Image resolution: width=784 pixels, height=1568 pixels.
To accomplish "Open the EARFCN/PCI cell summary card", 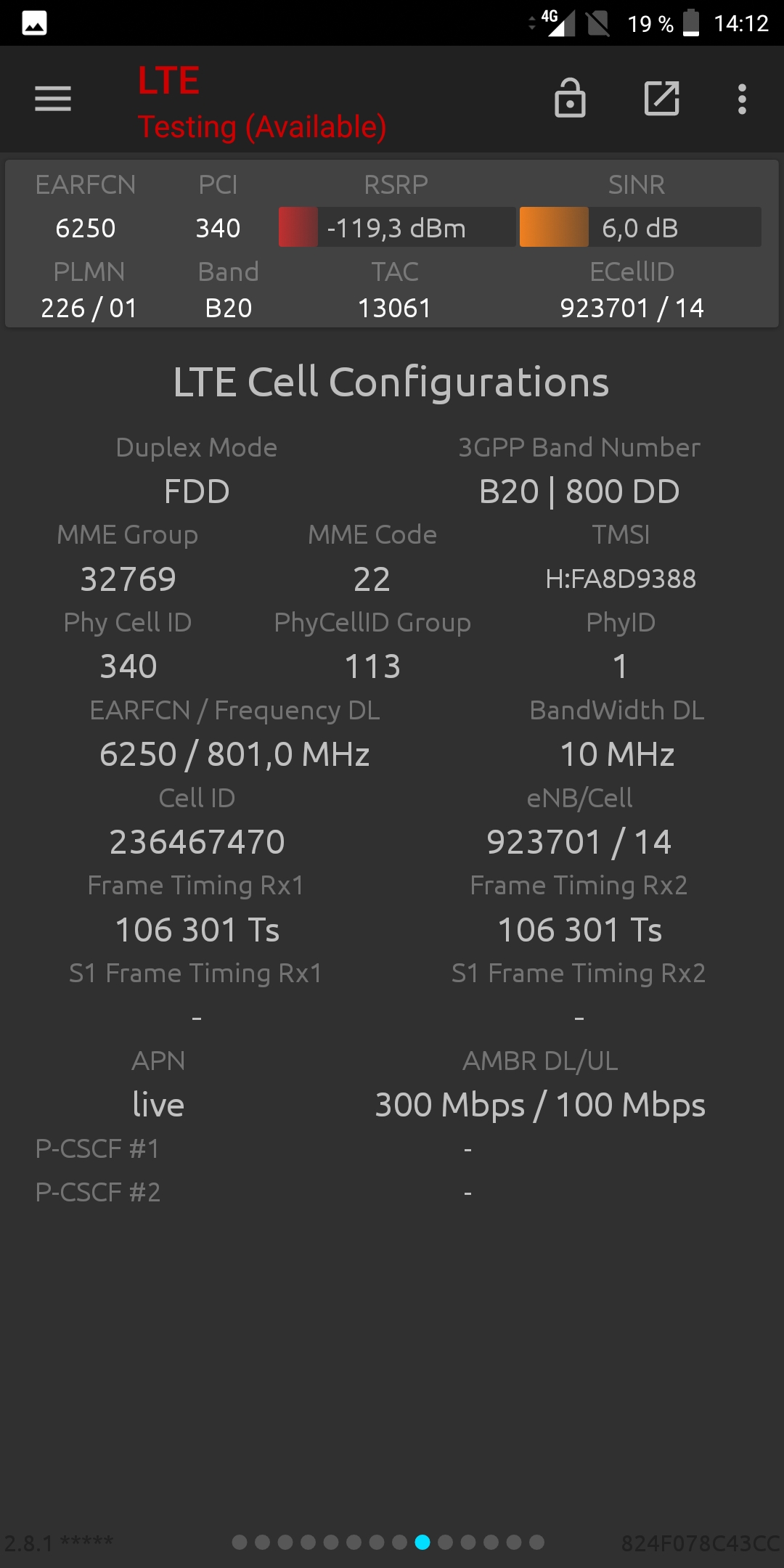I will pyautogui.click(x=392, y=244).
